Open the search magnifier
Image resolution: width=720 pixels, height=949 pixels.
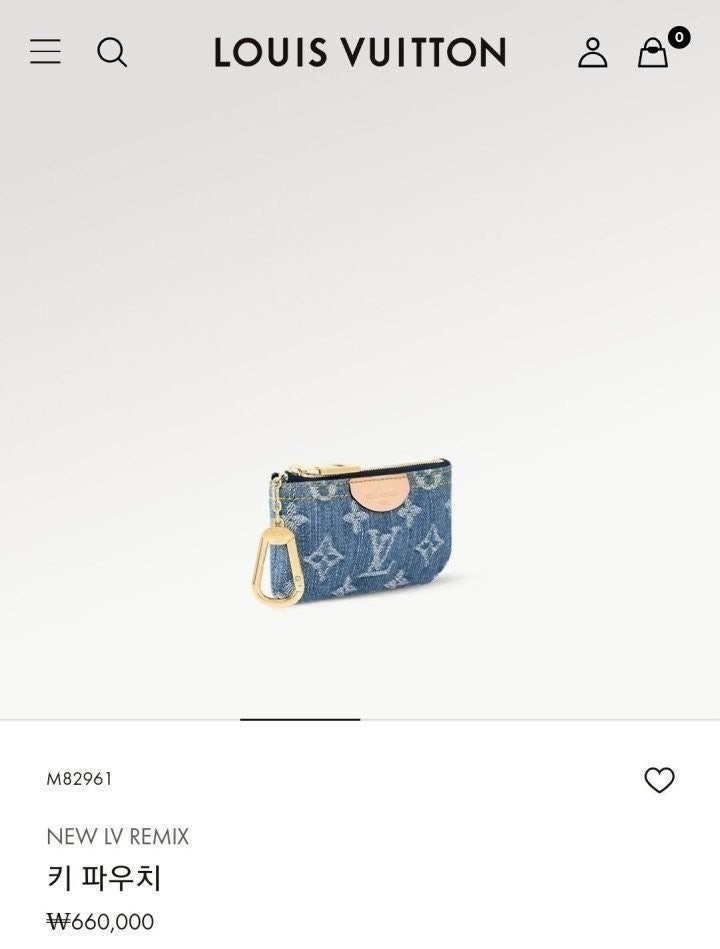(112, 52)
